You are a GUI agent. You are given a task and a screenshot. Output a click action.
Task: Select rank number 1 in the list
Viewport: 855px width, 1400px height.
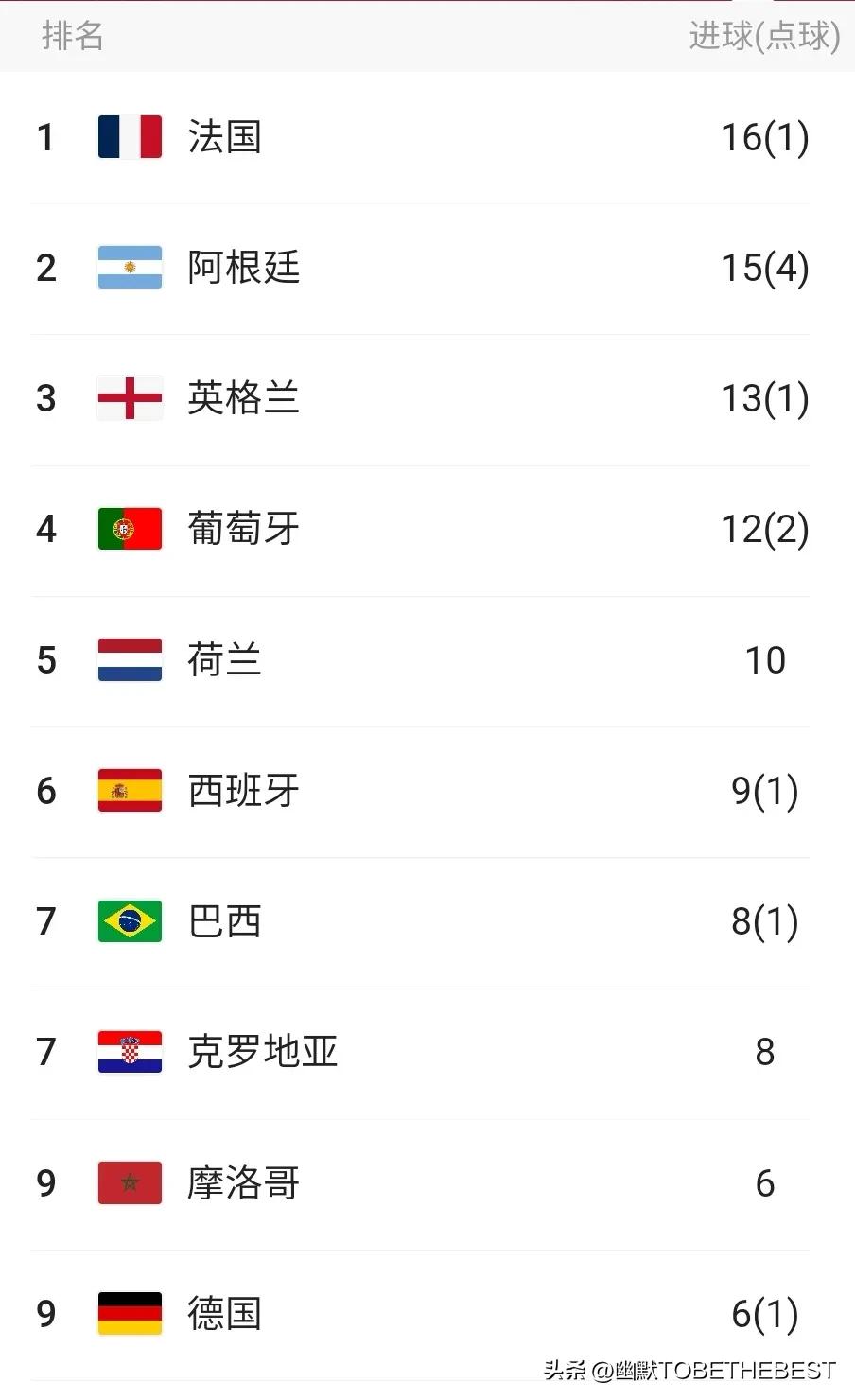45,136
